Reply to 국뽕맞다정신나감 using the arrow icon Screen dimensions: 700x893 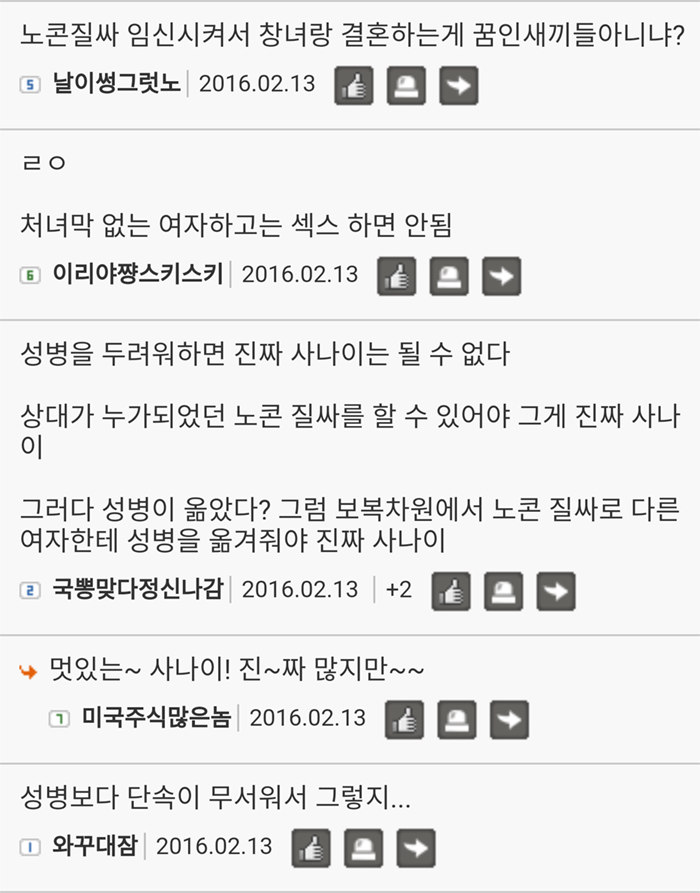point(557,591)
